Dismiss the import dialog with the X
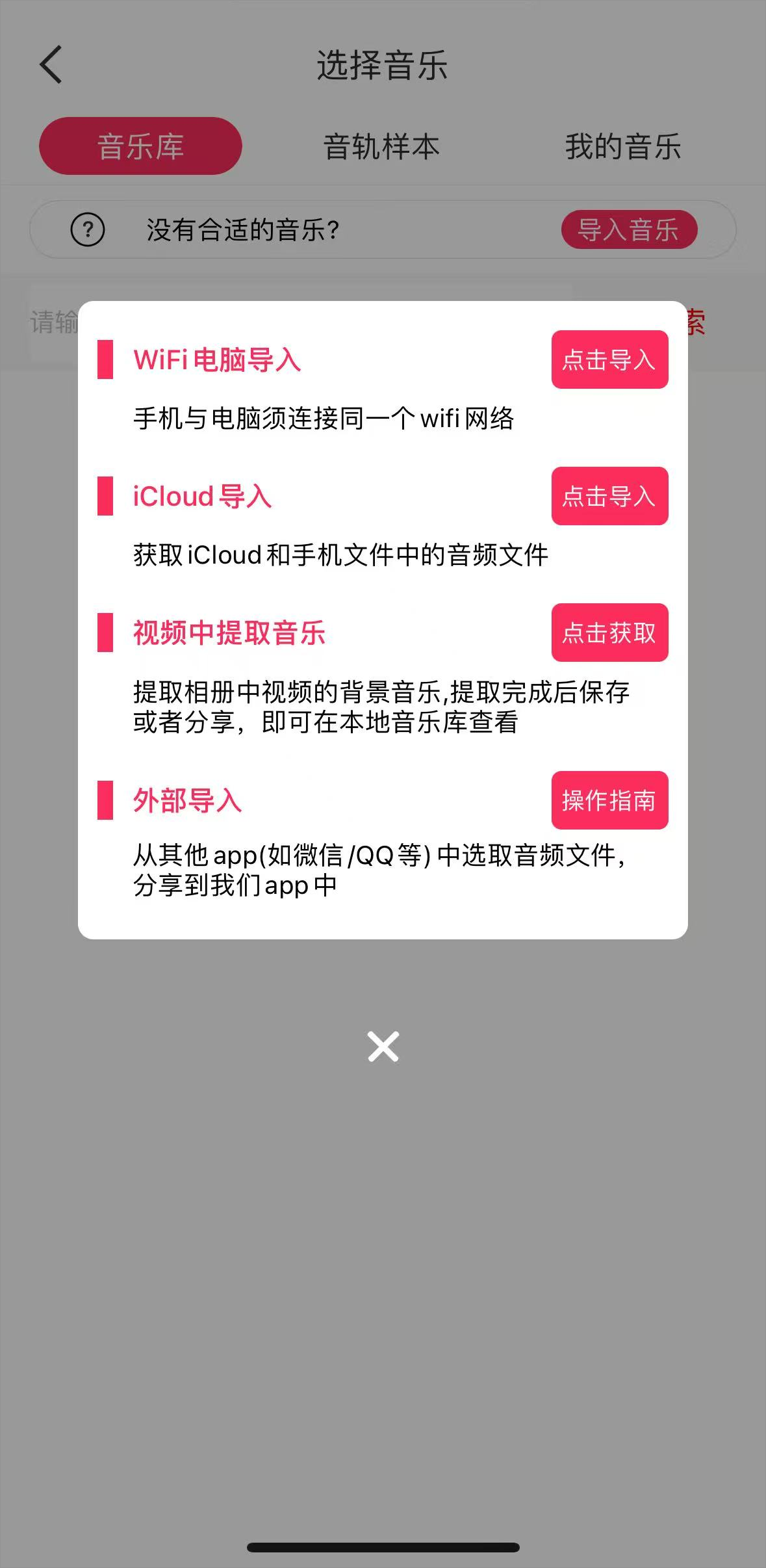Screen dimensions: 766x1568 [x=383, y=1047]
